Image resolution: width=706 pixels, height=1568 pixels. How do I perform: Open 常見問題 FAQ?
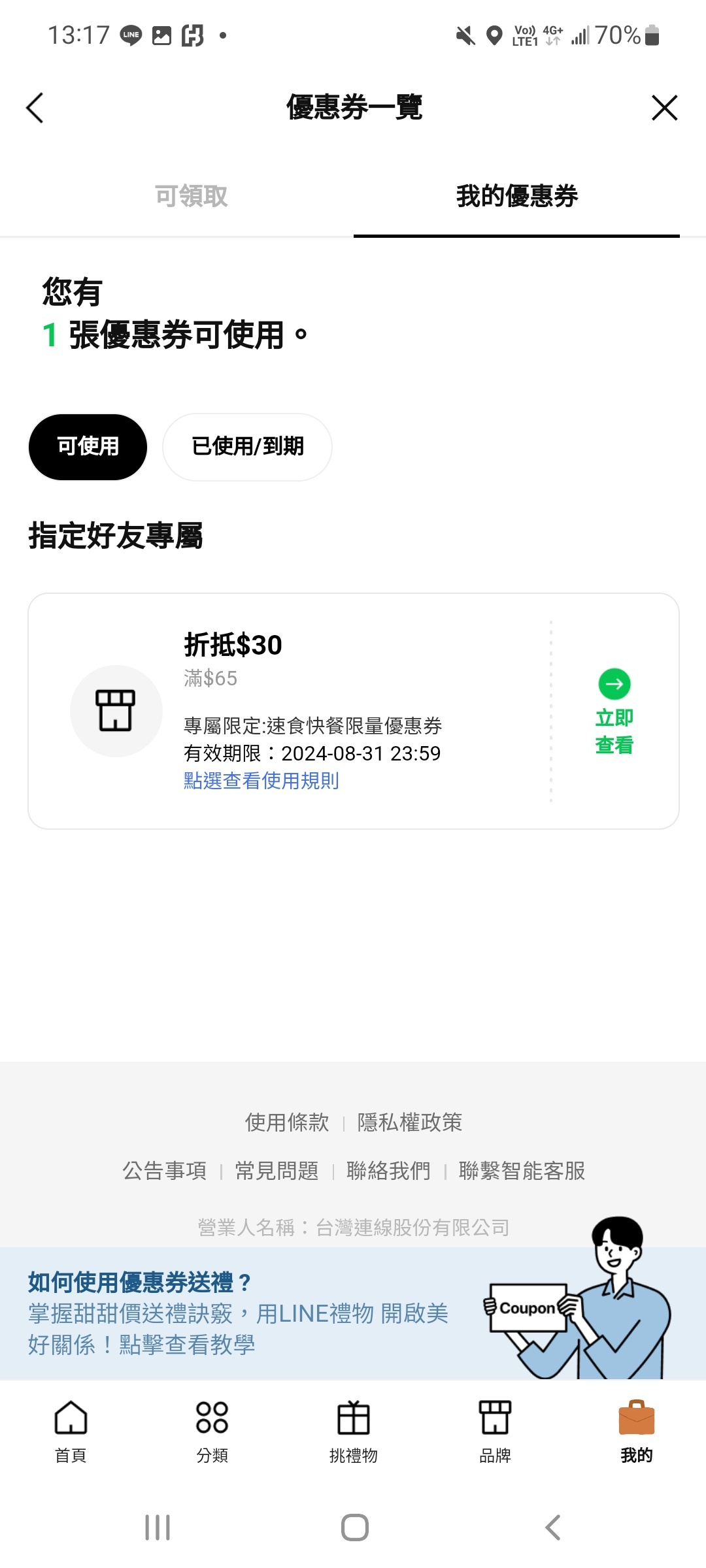pos(277,1171)
